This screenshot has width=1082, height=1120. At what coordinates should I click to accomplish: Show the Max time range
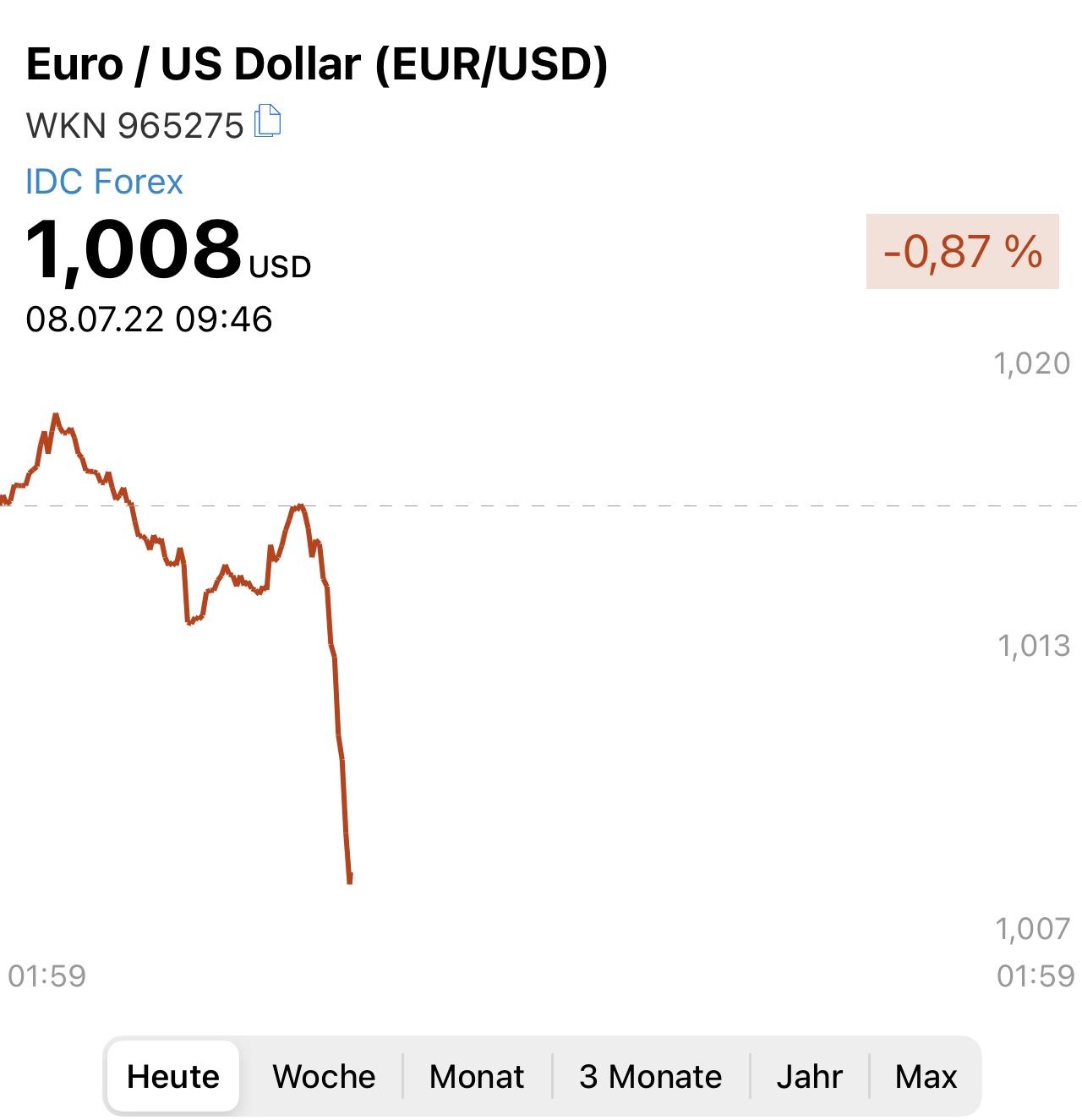click(x=926, y=1076)
